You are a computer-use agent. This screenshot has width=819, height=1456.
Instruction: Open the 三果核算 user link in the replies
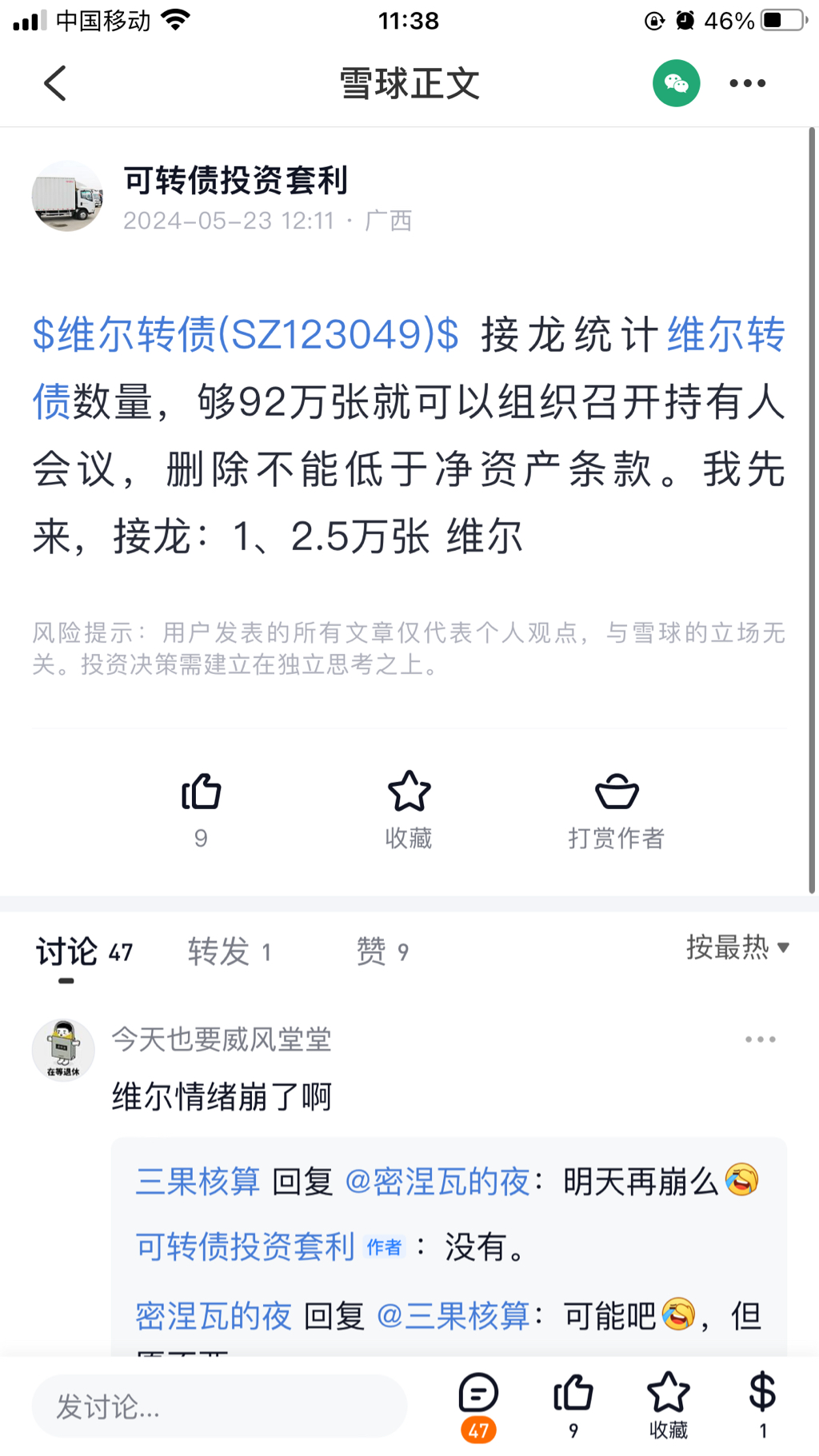(198, 1181)
